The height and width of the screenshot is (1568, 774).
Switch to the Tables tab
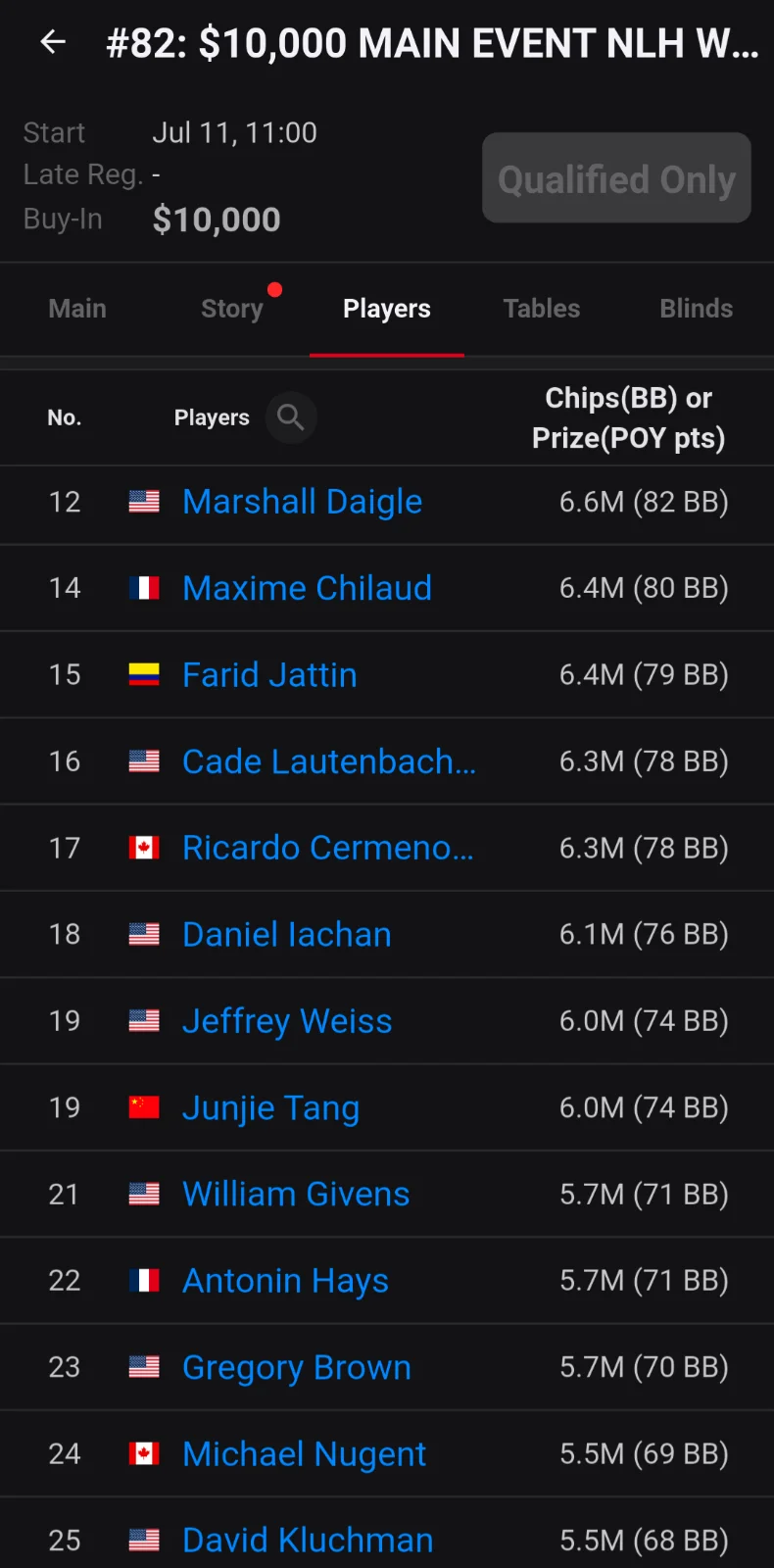pyautogui.click(x=542, y=309)
